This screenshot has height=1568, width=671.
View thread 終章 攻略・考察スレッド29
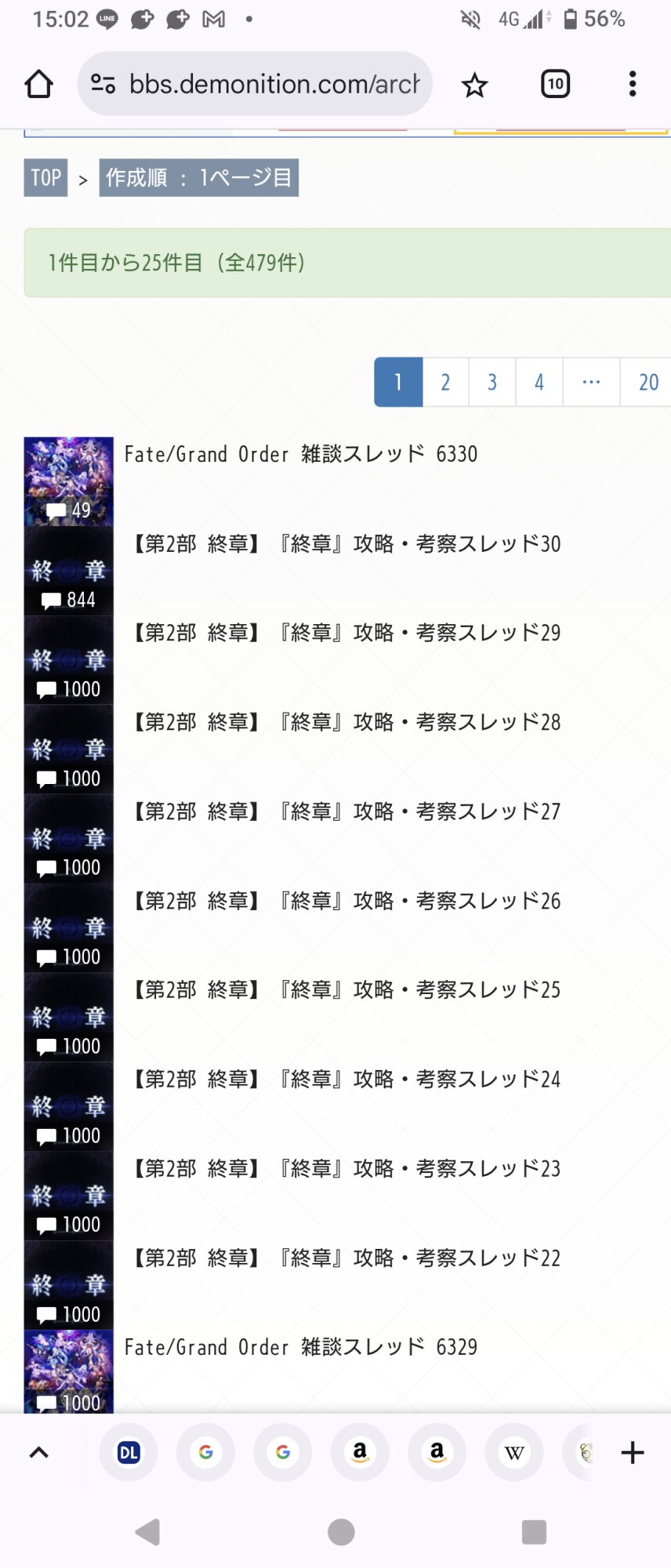pos(346,633)
